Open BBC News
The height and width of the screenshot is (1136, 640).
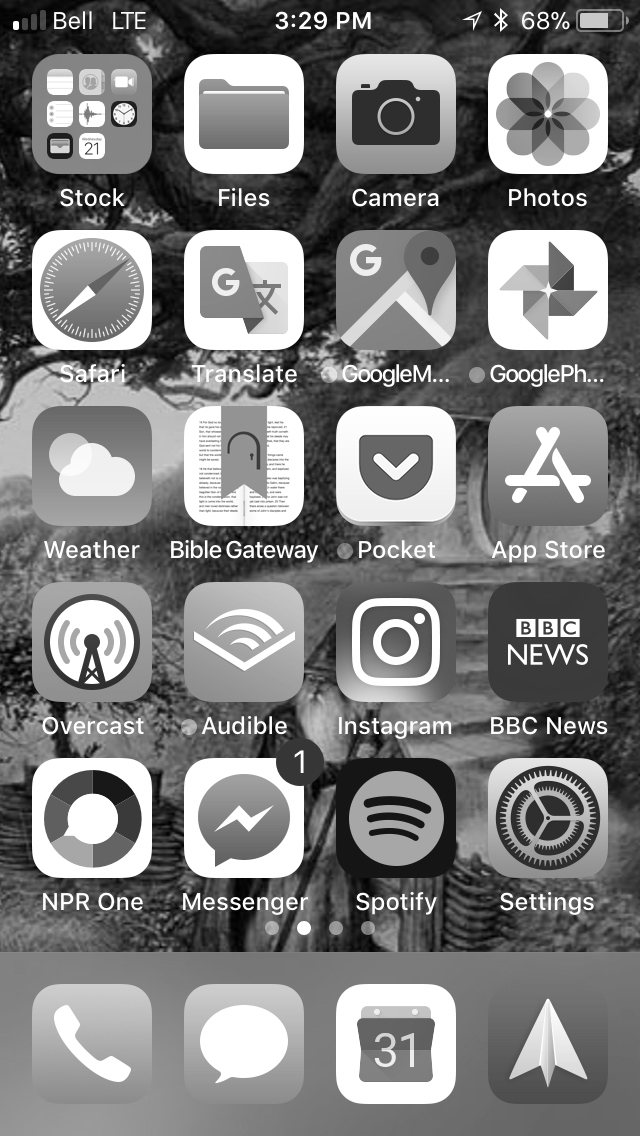pos(548,642)
